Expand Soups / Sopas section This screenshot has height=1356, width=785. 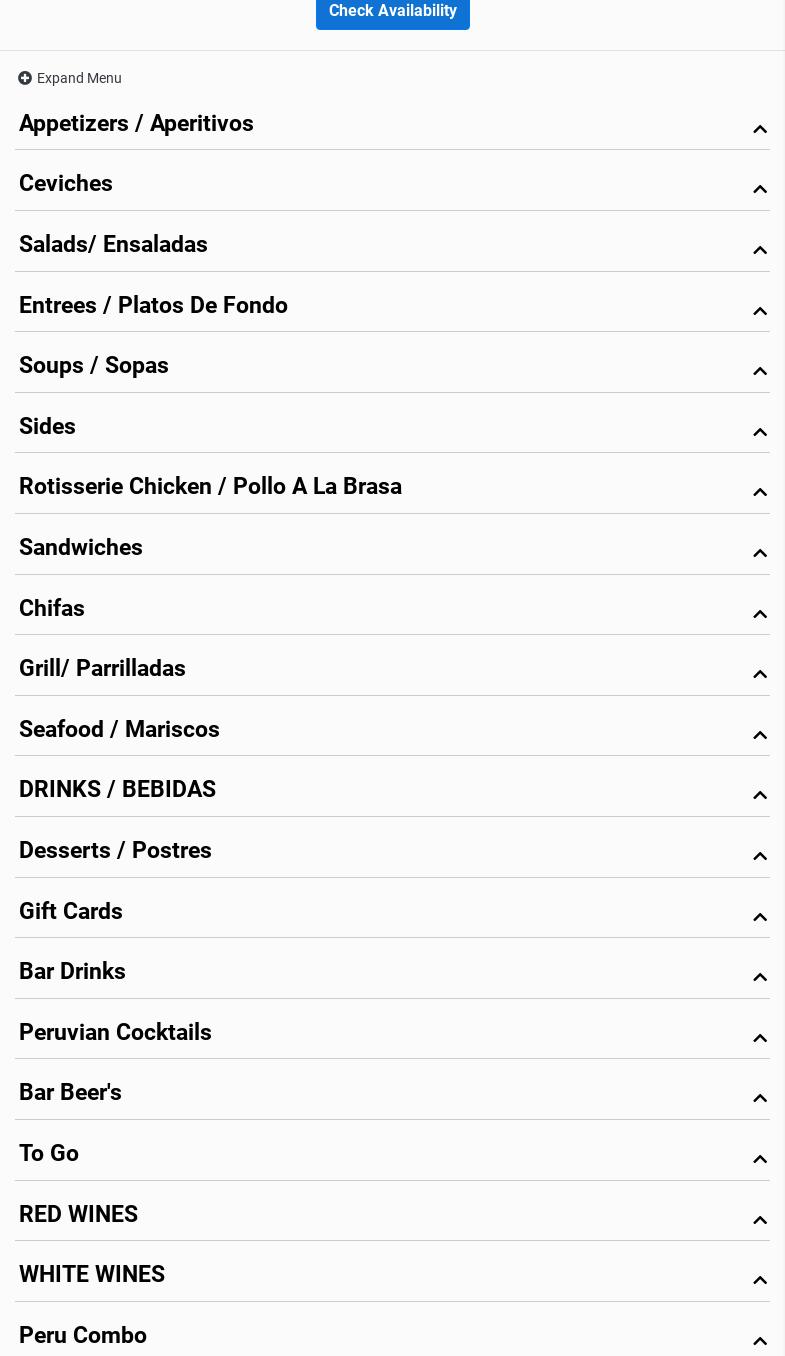click(x=94, y=366)
